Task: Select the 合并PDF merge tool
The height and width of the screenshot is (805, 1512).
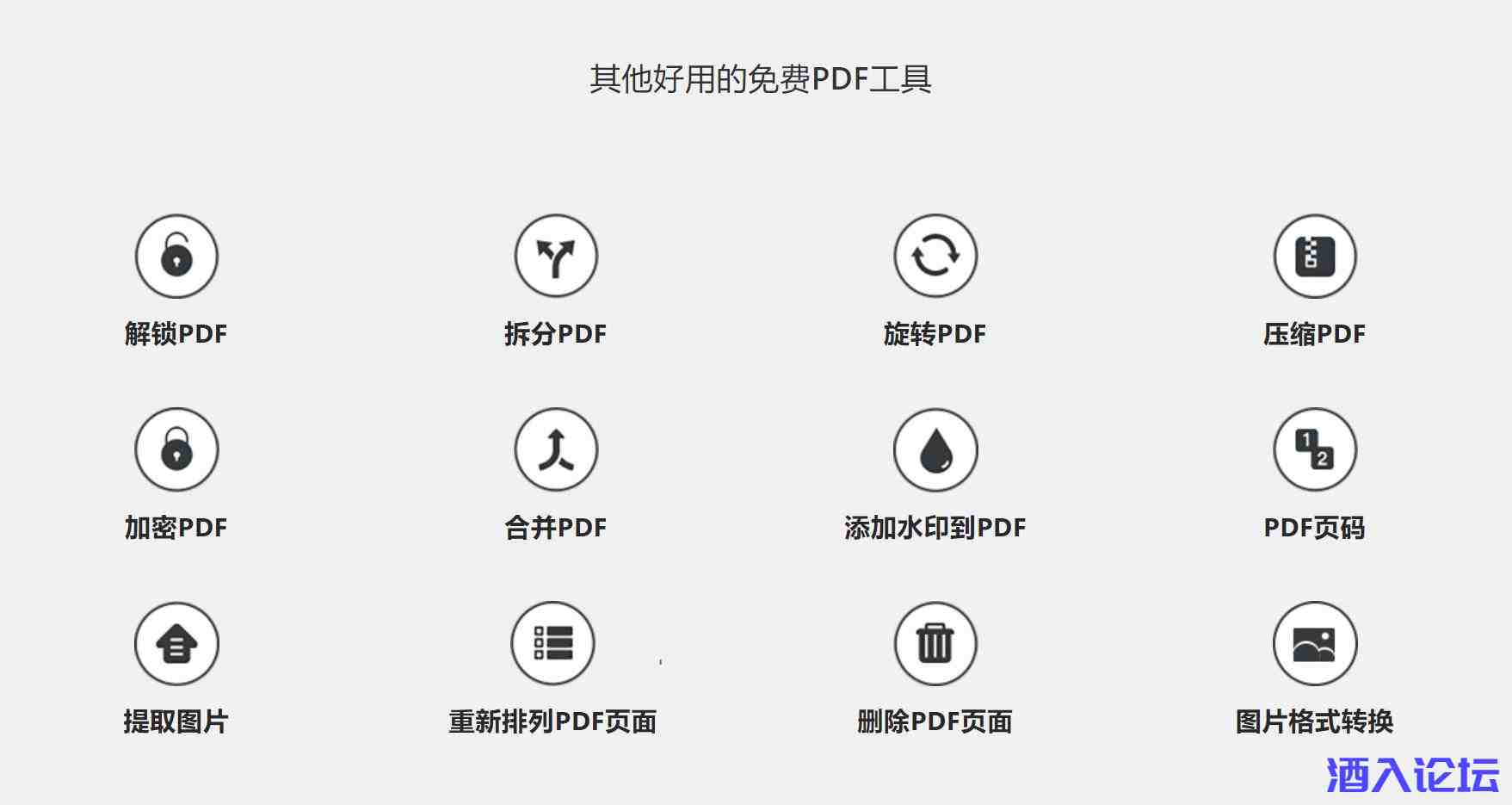Action: click(x=556, y=450)
